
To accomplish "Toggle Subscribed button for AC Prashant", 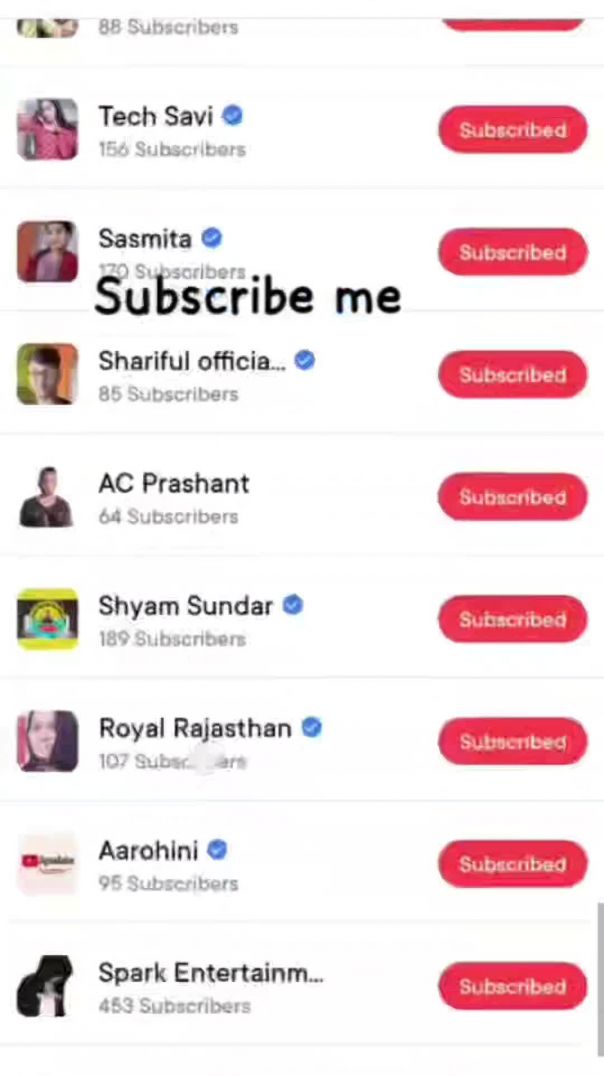I will click(512, 497).
